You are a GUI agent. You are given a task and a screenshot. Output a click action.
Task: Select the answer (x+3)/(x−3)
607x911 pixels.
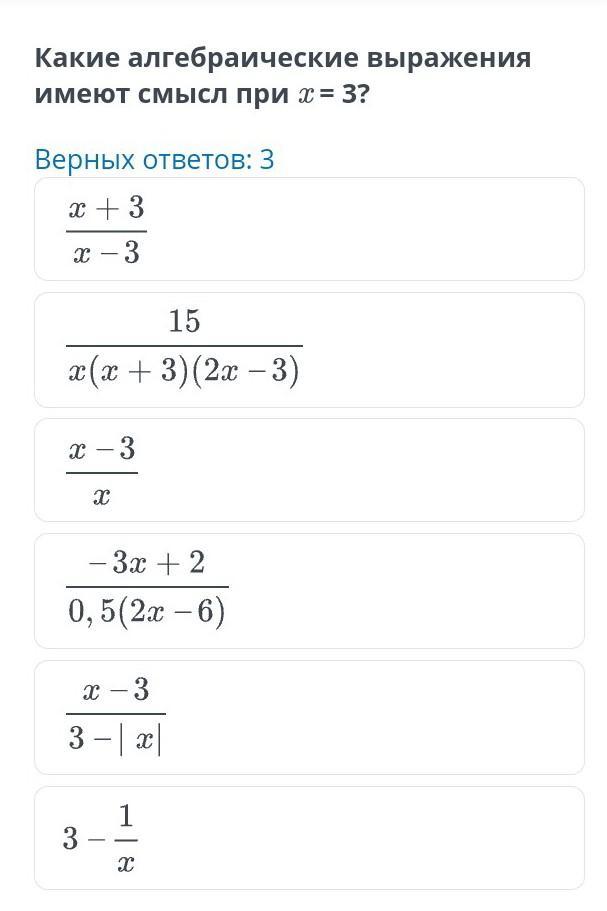[308, 230]
